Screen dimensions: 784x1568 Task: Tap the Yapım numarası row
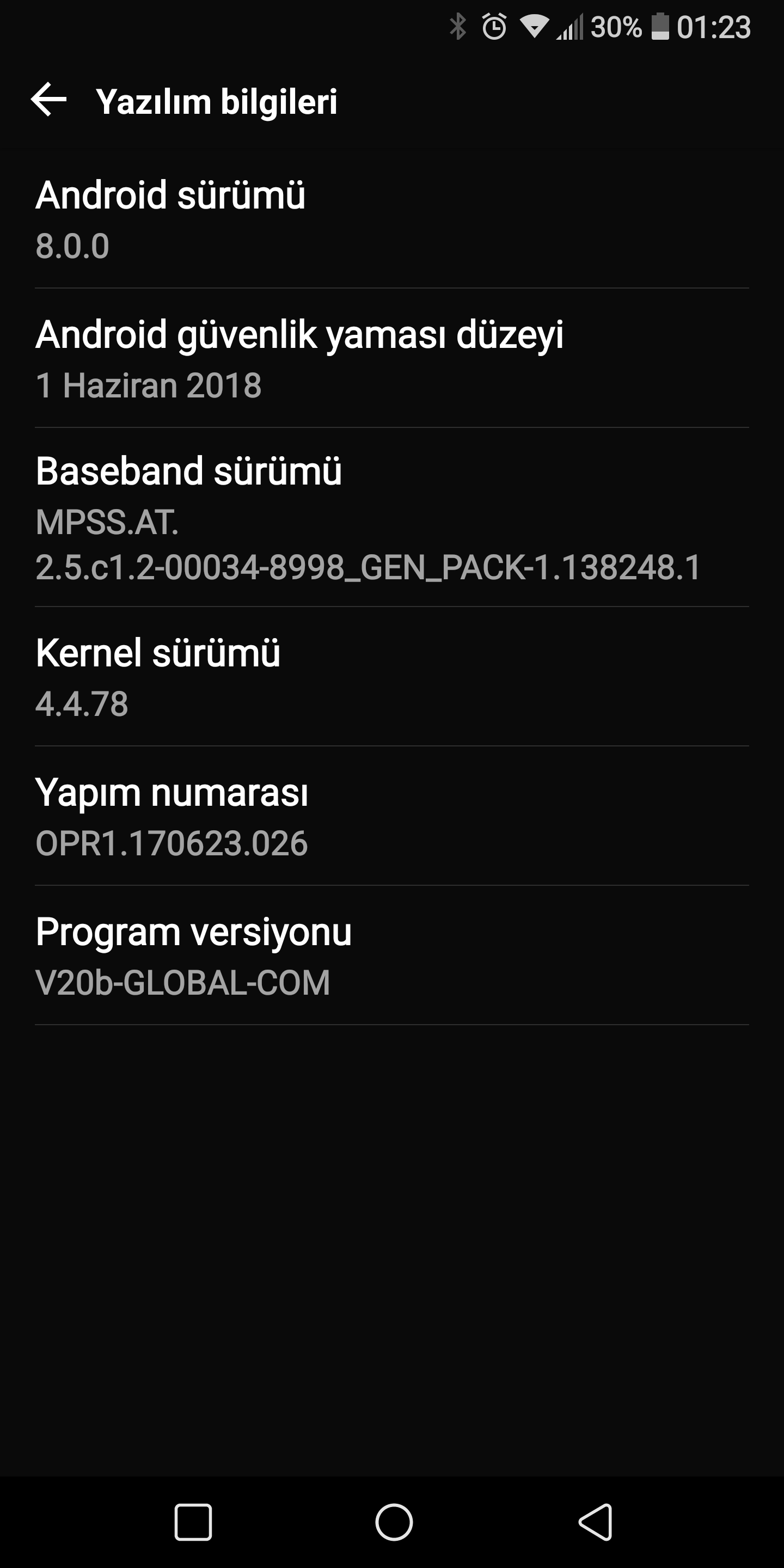[392, 816]
